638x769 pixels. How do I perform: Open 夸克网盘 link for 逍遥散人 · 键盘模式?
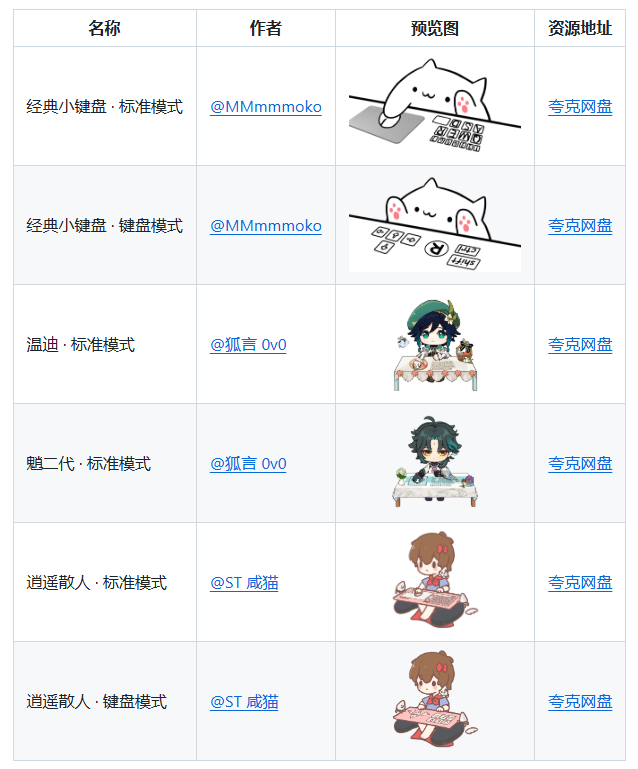[x=580, y=702]
